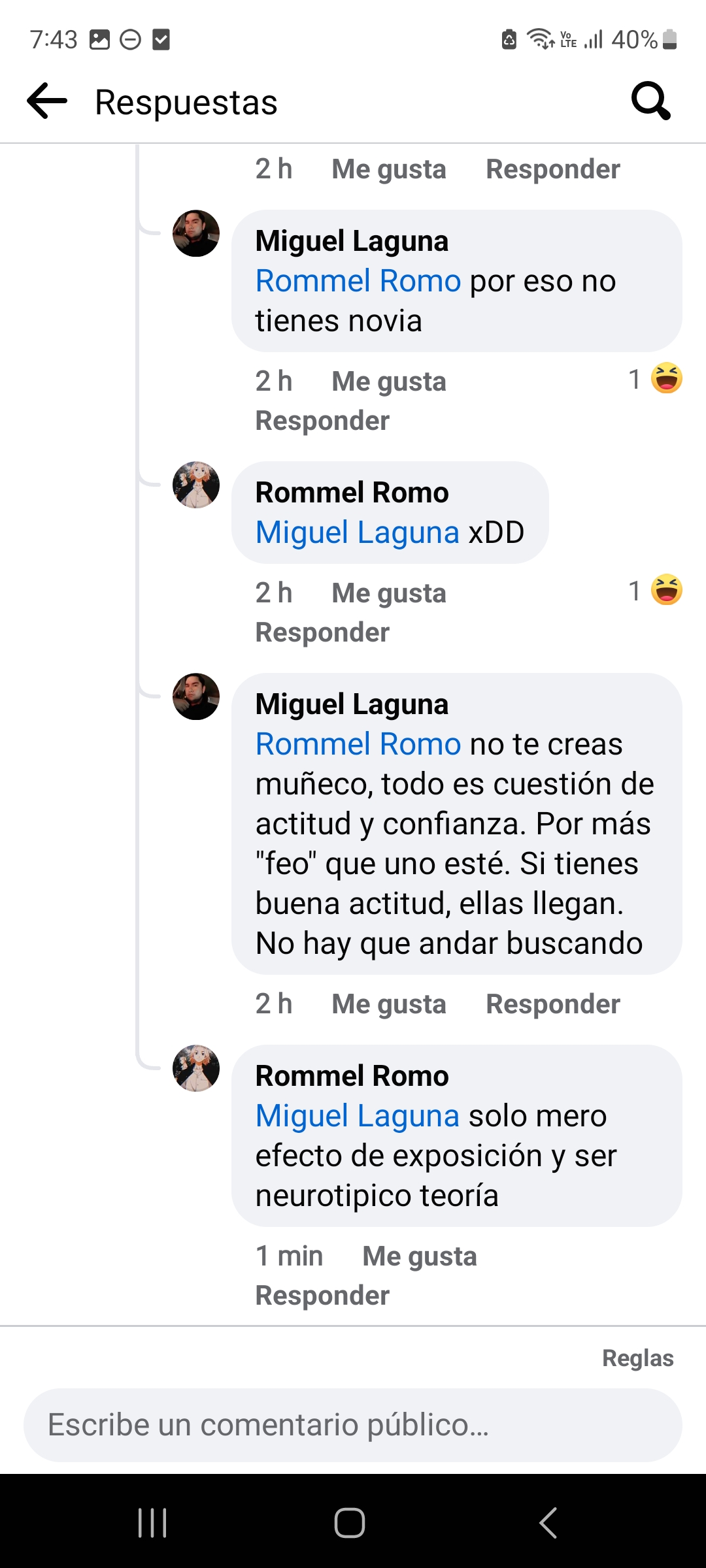The image size is (706, 1568).
Task: Tap the '2 h' timestamp on the 'xDD' reply
Action: (275, 592)
